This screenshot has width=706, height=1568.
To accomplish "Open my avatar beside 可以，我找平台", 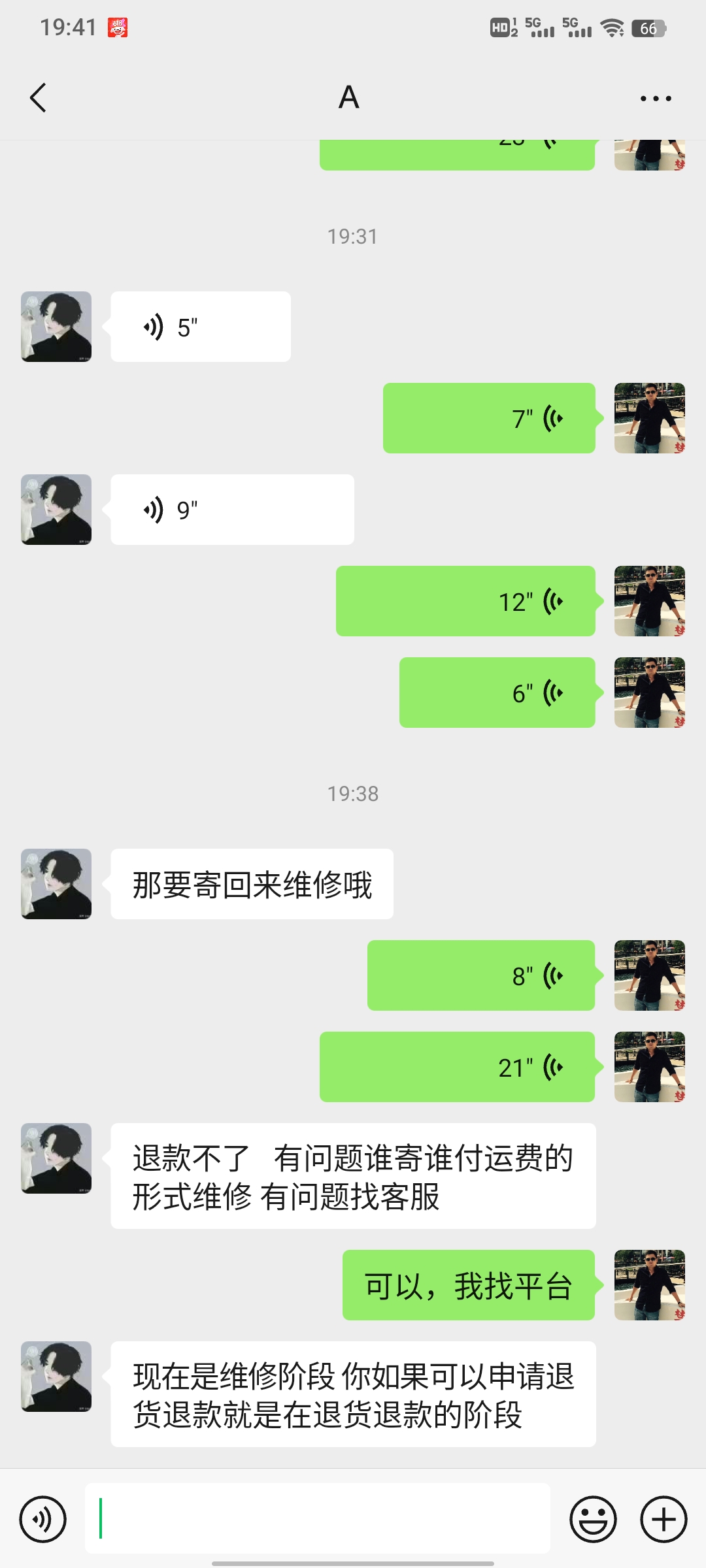I will (649, 1285).
